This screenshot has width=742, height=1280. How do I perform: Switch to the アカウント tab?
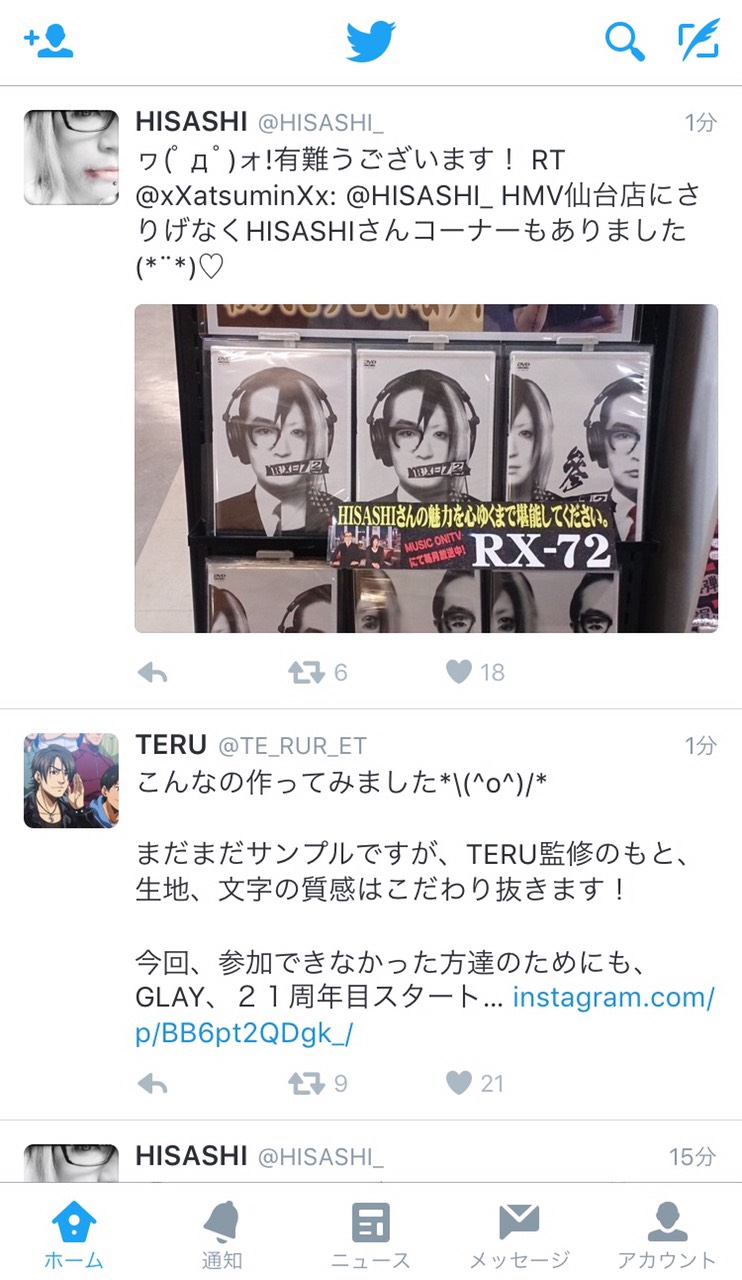tap(667, 1234)
